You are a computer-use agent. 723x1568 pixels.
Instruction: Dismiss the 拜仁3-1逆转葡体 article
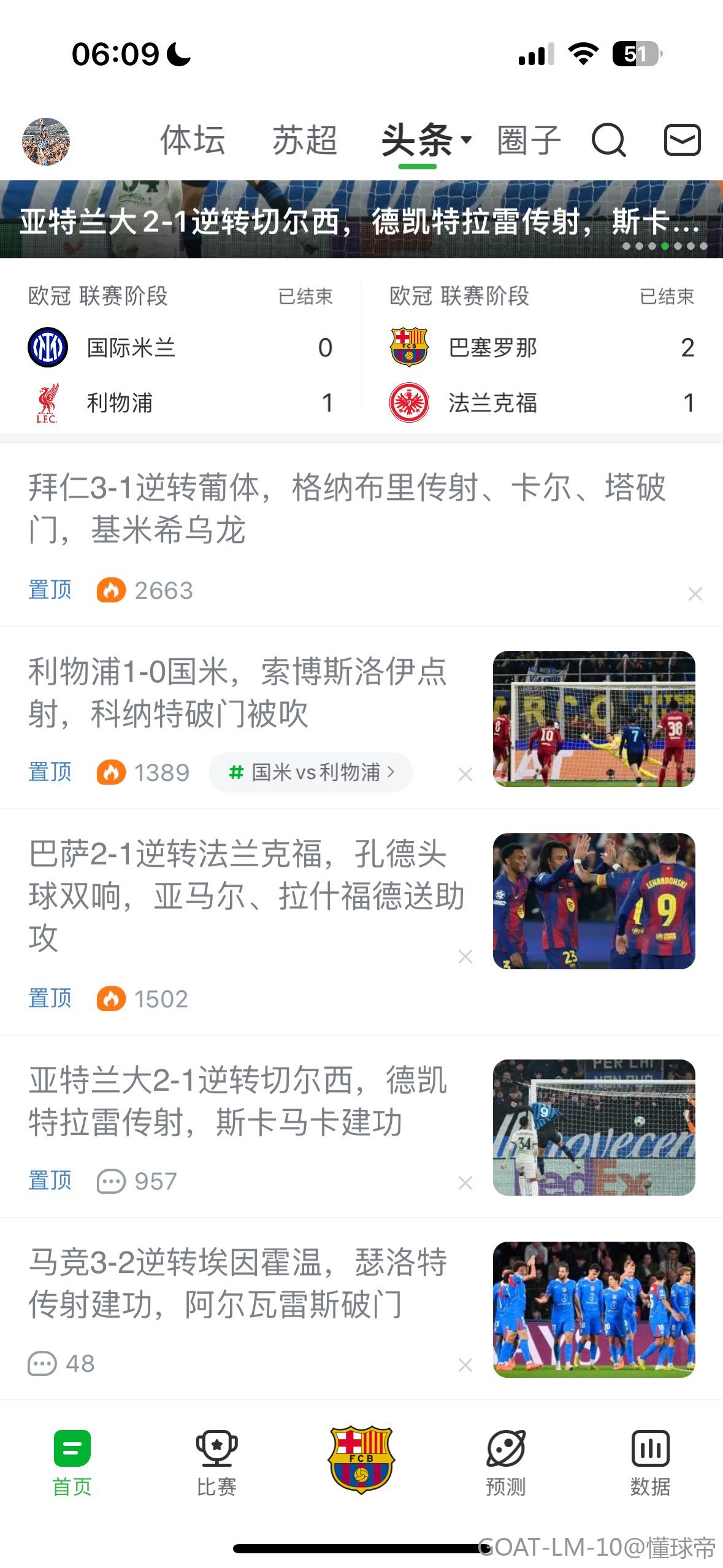tap(695, 594)
